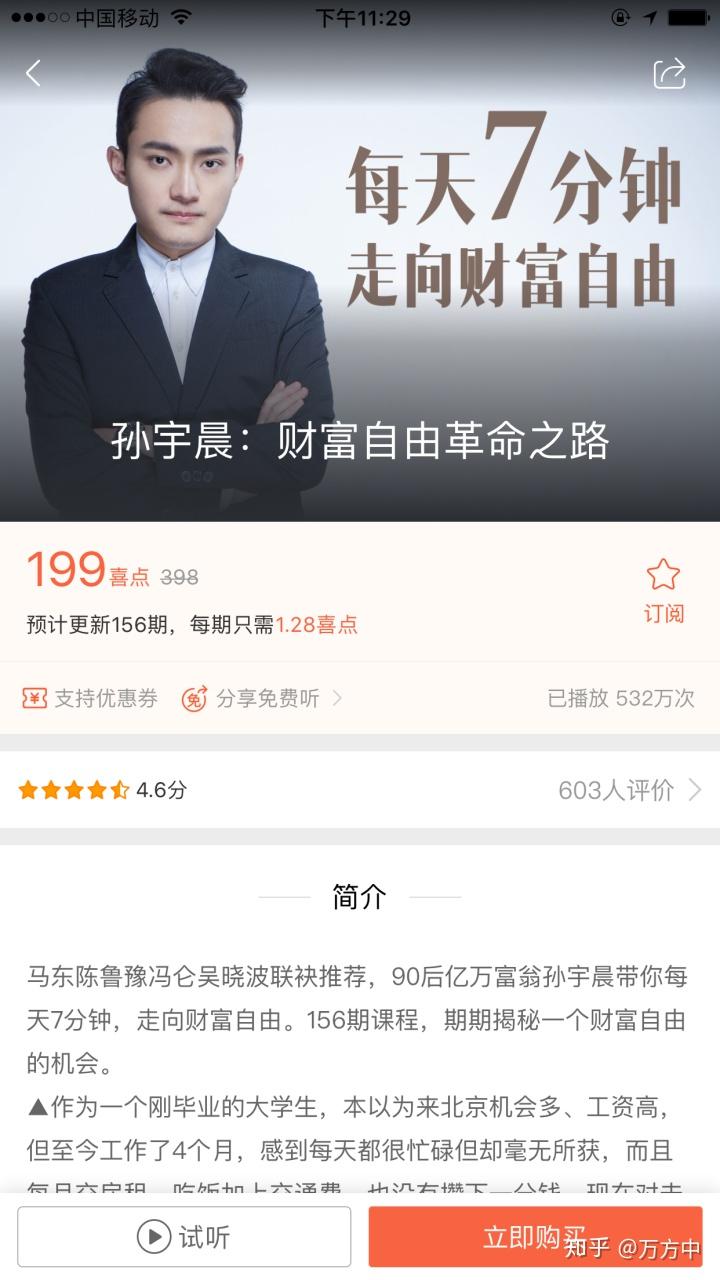720x1280 pixels.
Task: Toggle subscription by tapping 订阅
Action: (x=663, y=615)
